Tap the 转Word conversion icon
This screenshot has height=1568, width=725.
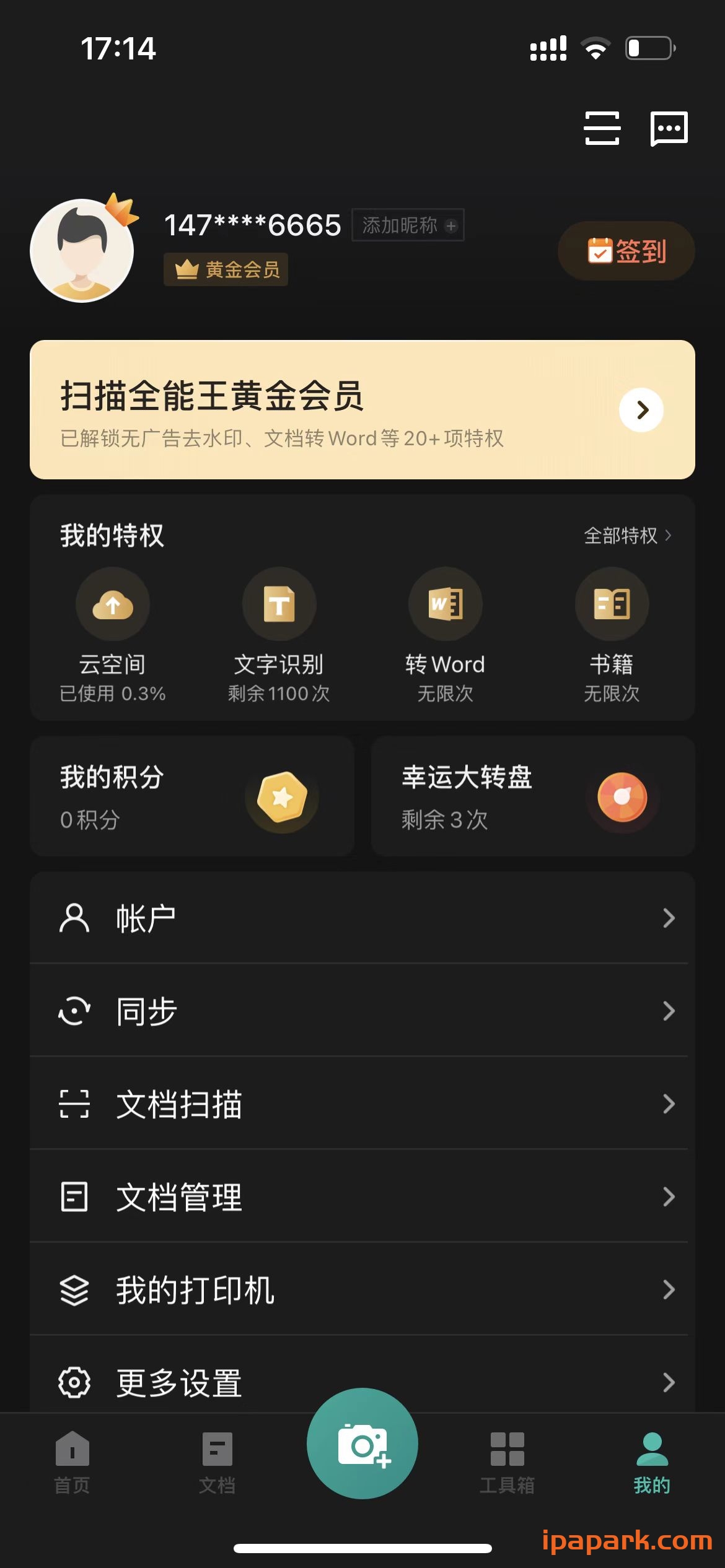point(446,604)
